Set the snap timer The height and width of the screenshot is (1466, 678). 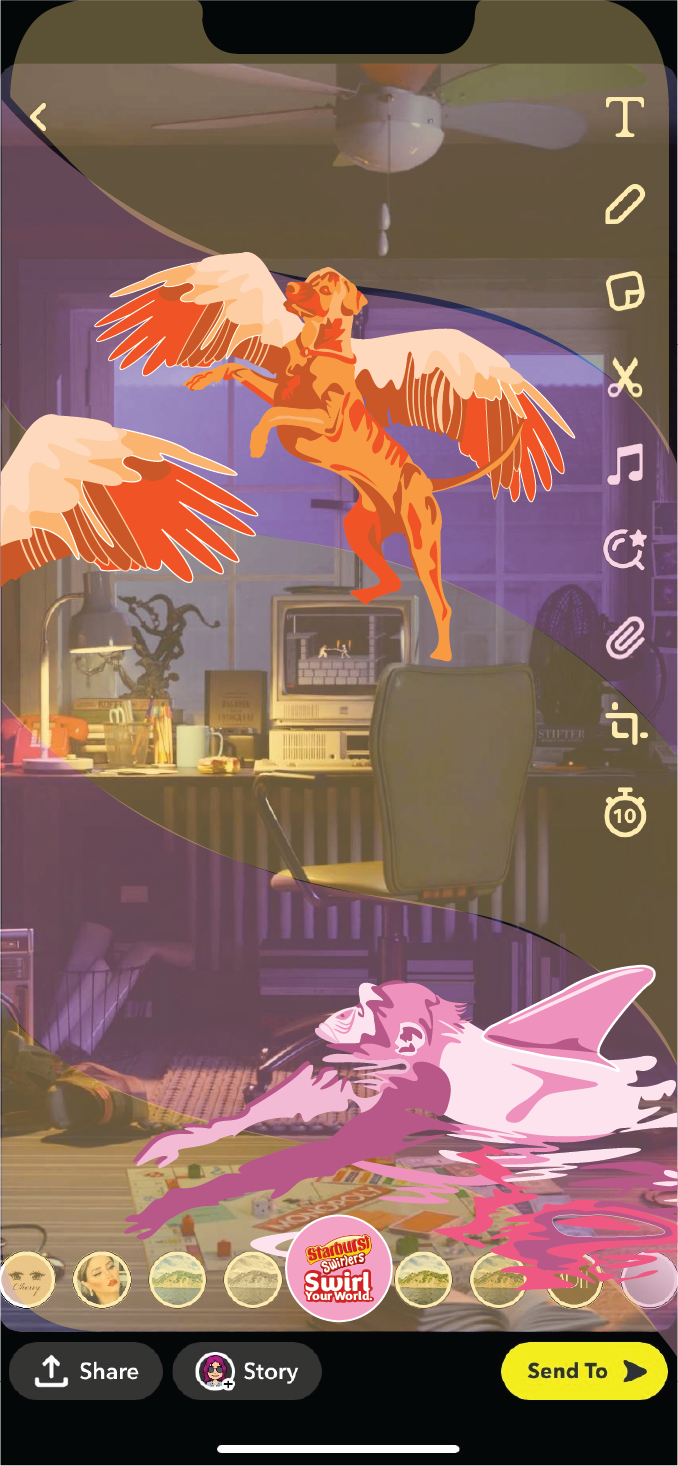[626, 814]
